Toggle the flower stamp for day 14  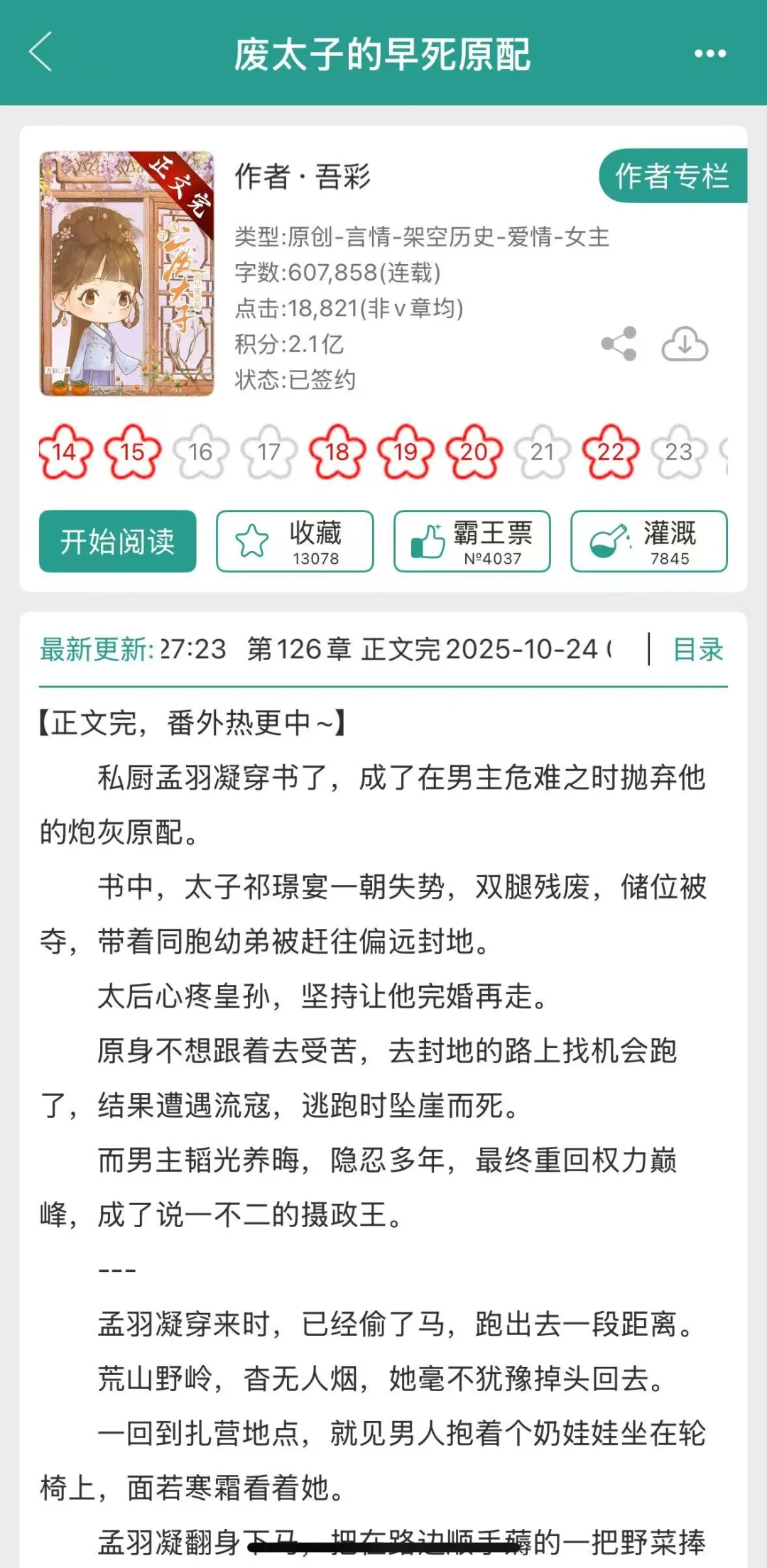pos(66,451)
